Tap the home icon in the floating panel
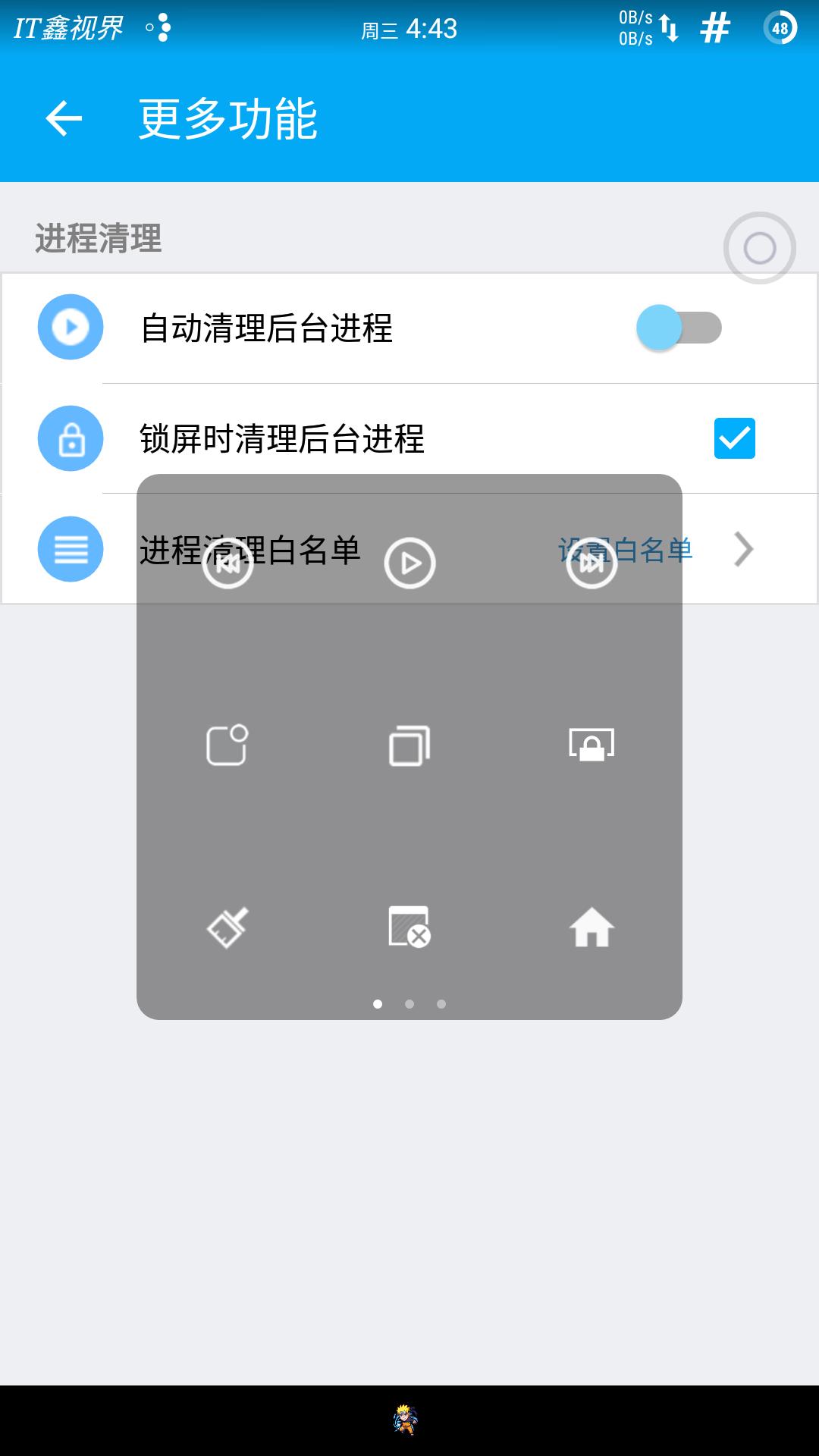This screenshot has height=1456, width=819. 591,929
